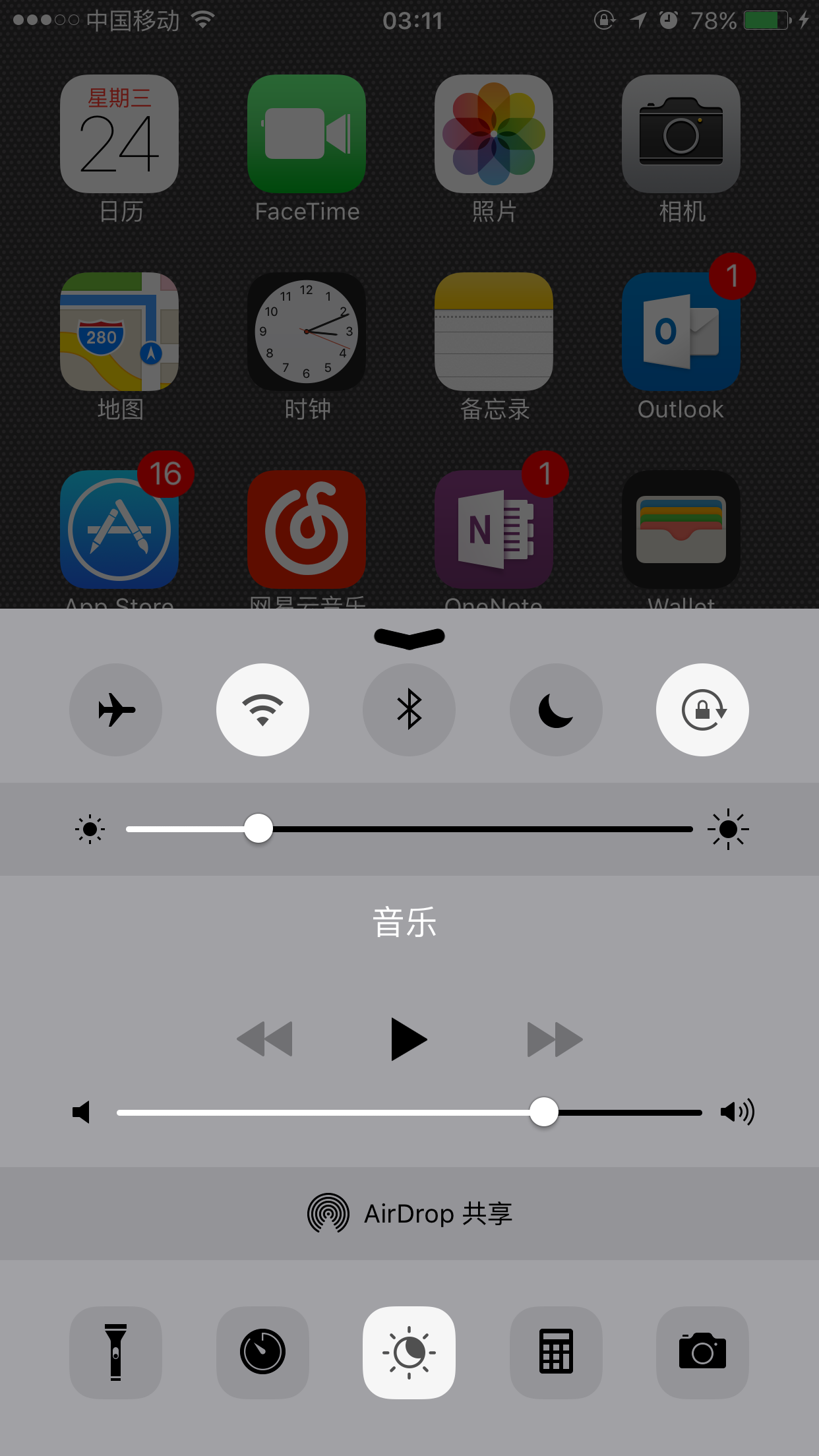Turn on Bluetooth
This screenshot has height=1456, width=819.
click(x=409, y=710)
